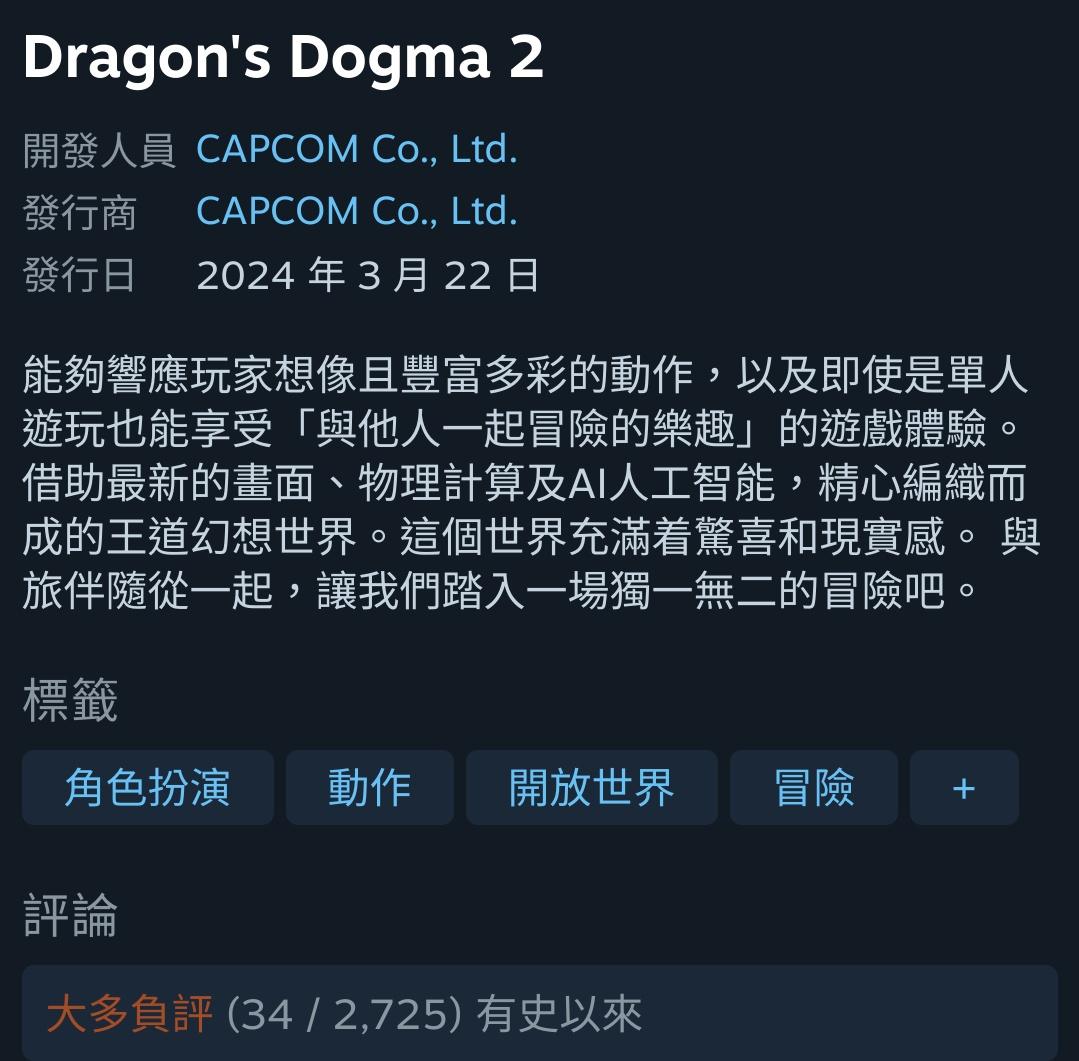The image size is (1079, 1061).
Task: Expand more tags with the plus button
Action: 963,788
